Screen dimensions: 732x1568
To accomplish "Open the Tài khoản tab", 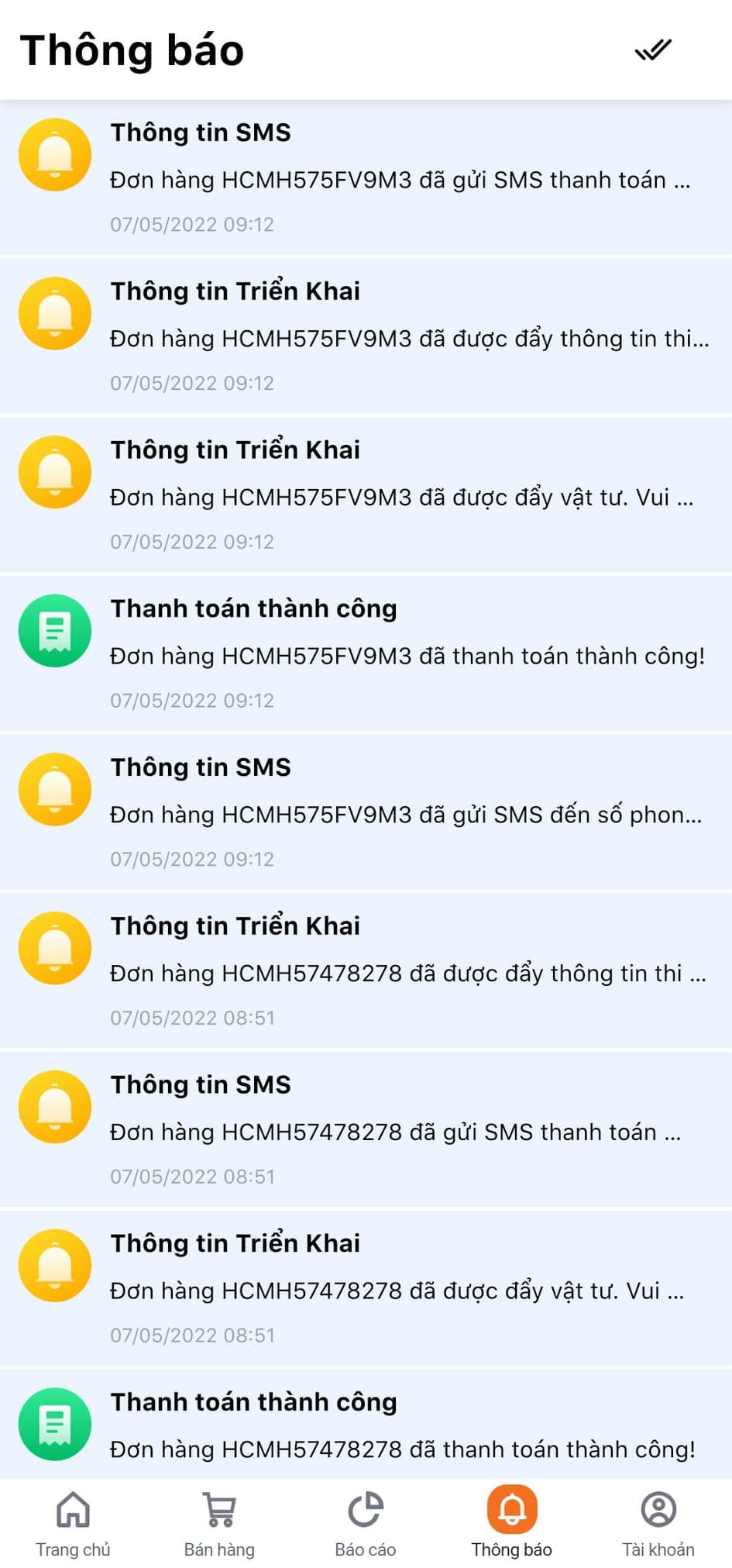I will pos(658,1523).
